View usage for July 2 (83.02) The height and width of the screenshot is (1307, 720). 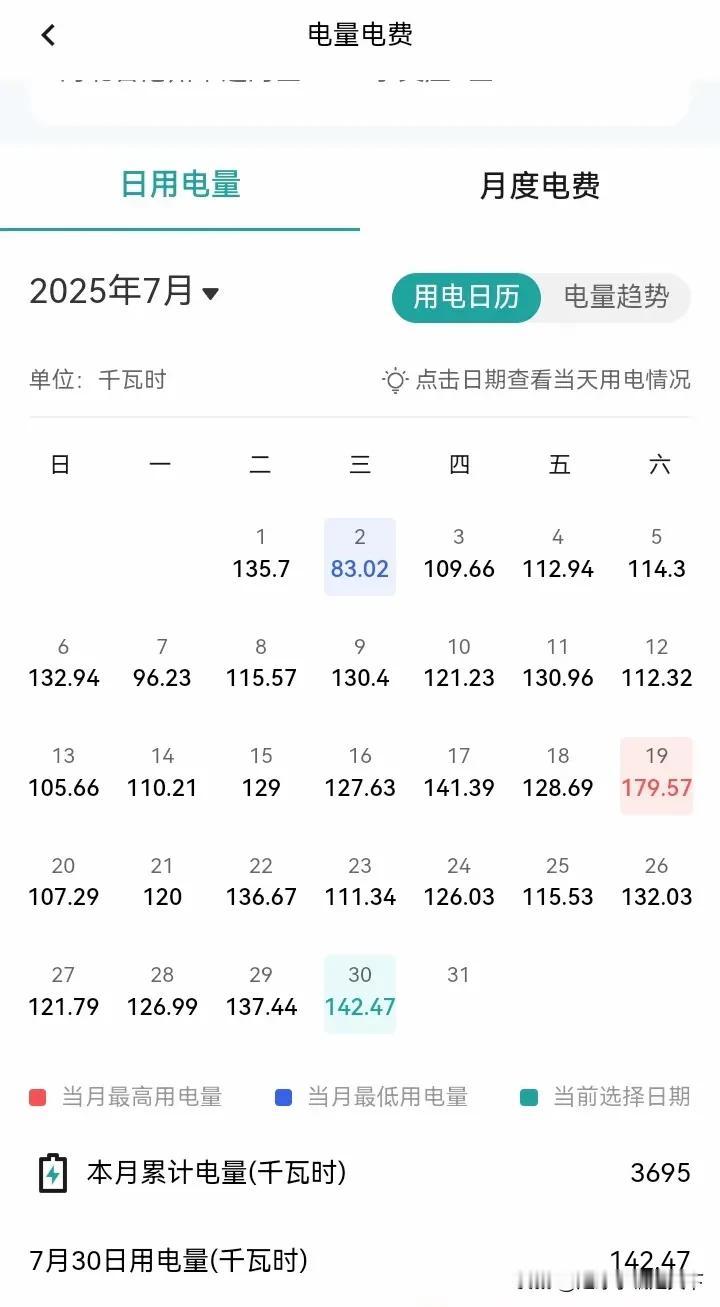(x=360, y=556)
